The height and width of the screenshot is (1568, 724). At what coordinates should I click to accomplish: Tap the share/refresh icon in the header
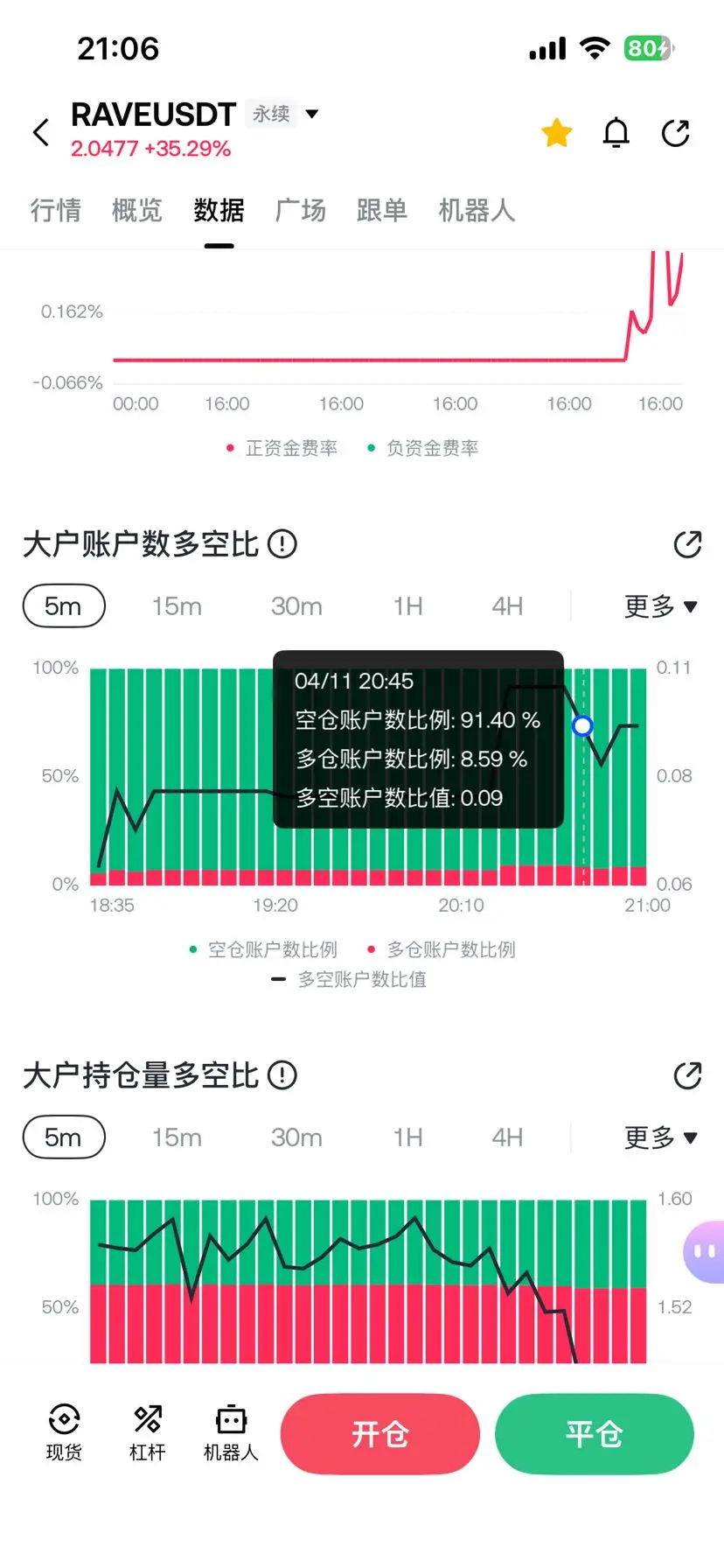(x=675, y=132)
